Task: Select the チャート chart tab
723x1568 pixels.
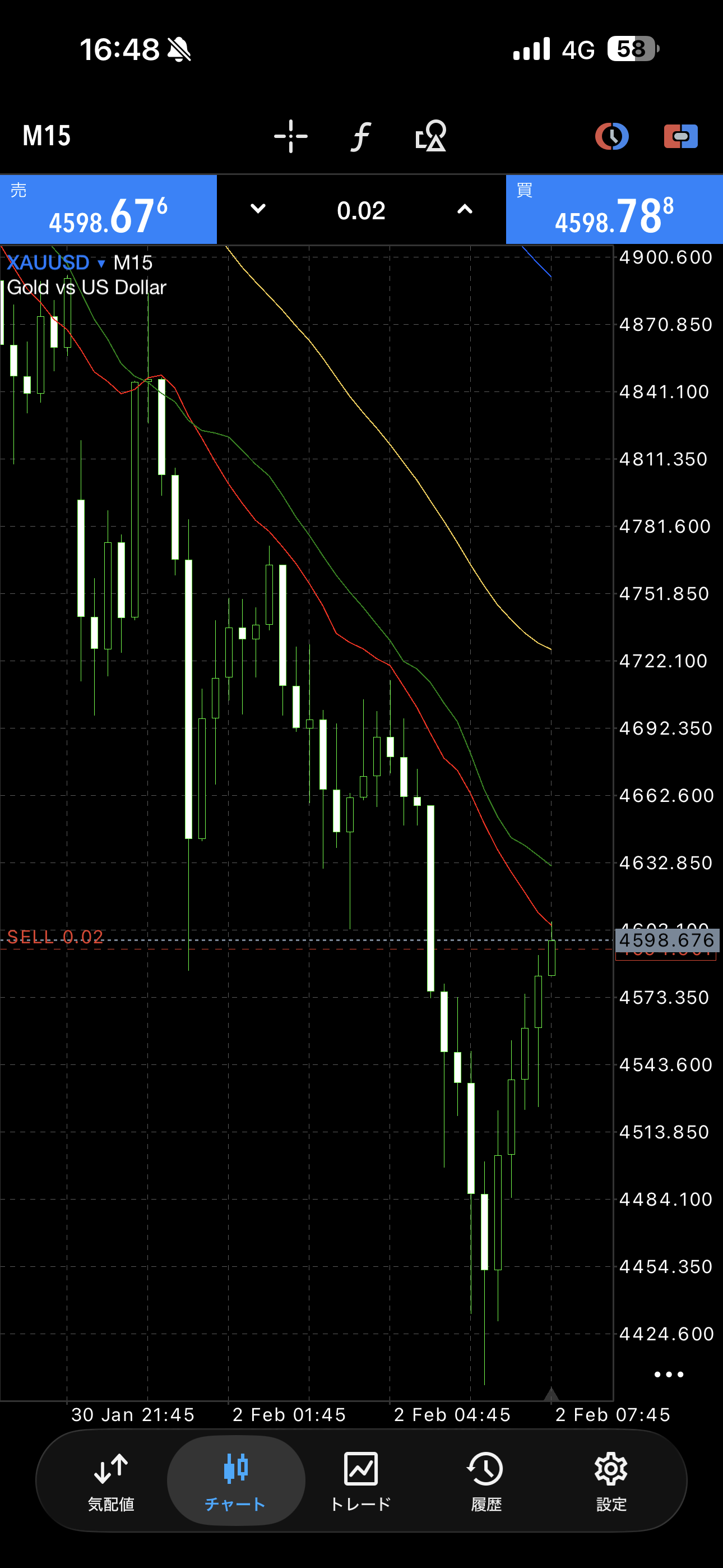Action: (235, 1481)
